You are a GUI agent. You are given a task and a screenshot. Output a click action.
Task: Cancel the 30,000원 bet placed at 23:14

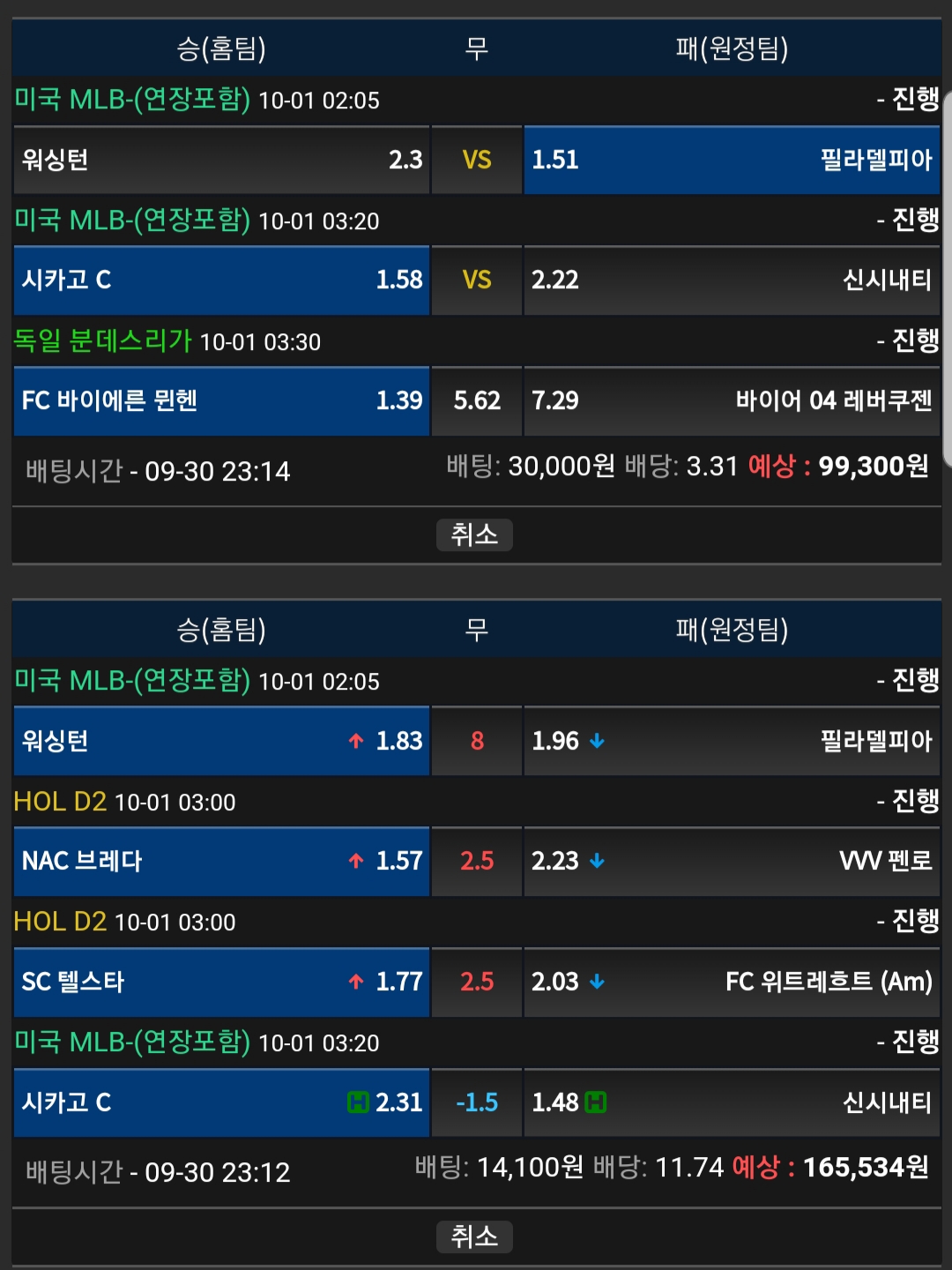click(x=474, y=534)
